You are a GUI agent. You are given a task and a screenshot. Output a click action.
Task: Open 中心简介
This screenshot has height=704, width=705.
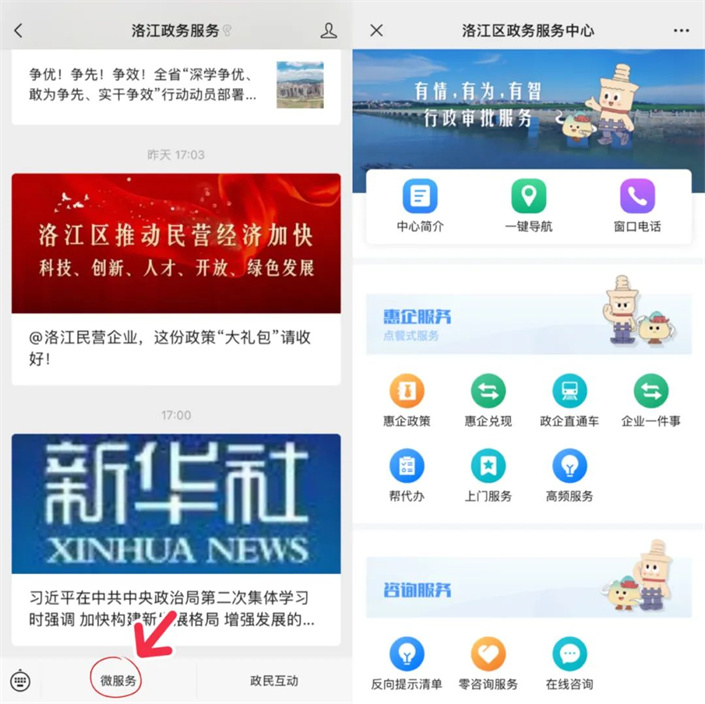click(420, 205)
